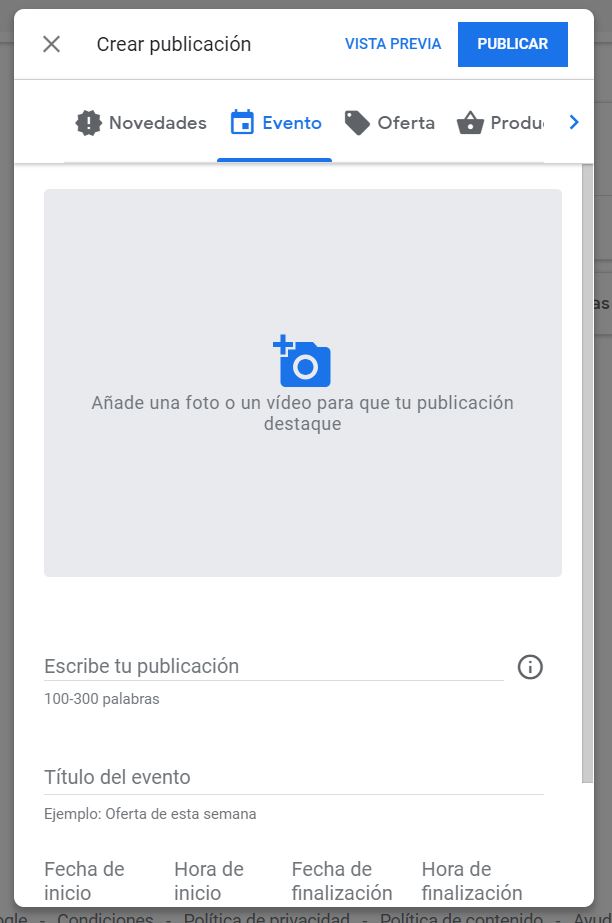Show more tabs with the right arrow

tap(574, 123)
